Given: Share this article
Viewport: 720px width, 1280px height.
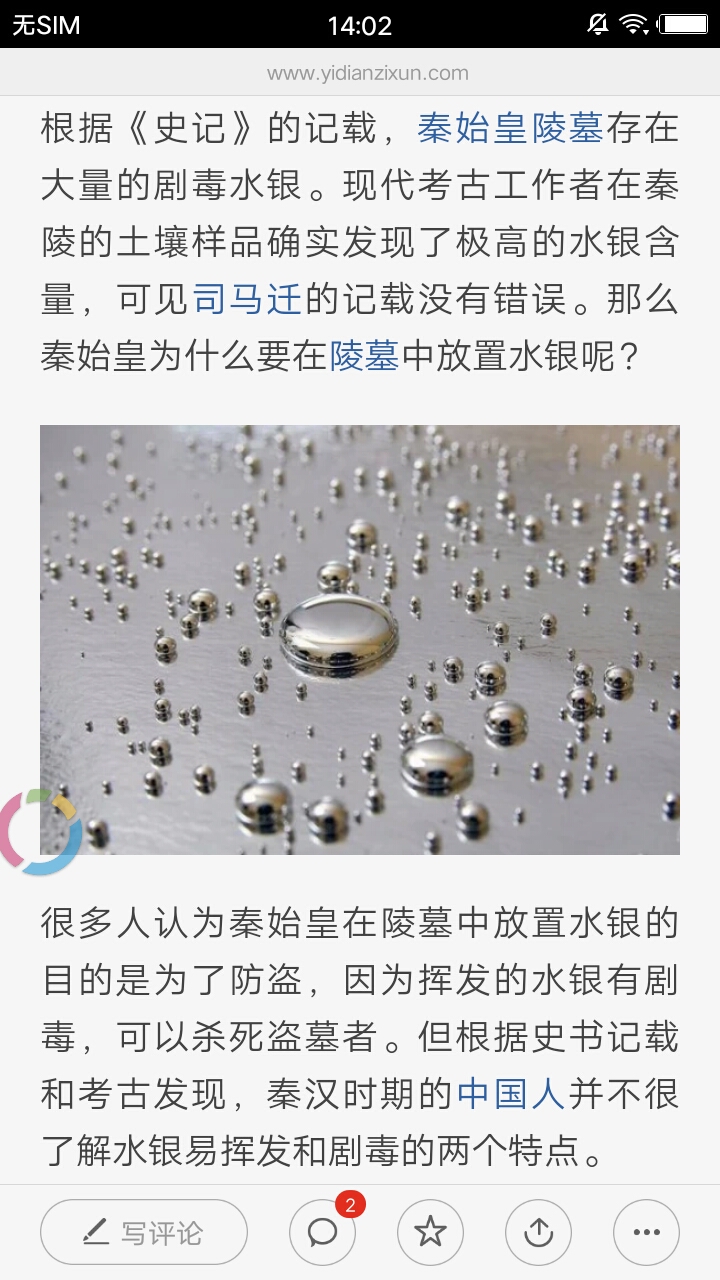Looking at the screenshot, I should [x=538, y=1232].
